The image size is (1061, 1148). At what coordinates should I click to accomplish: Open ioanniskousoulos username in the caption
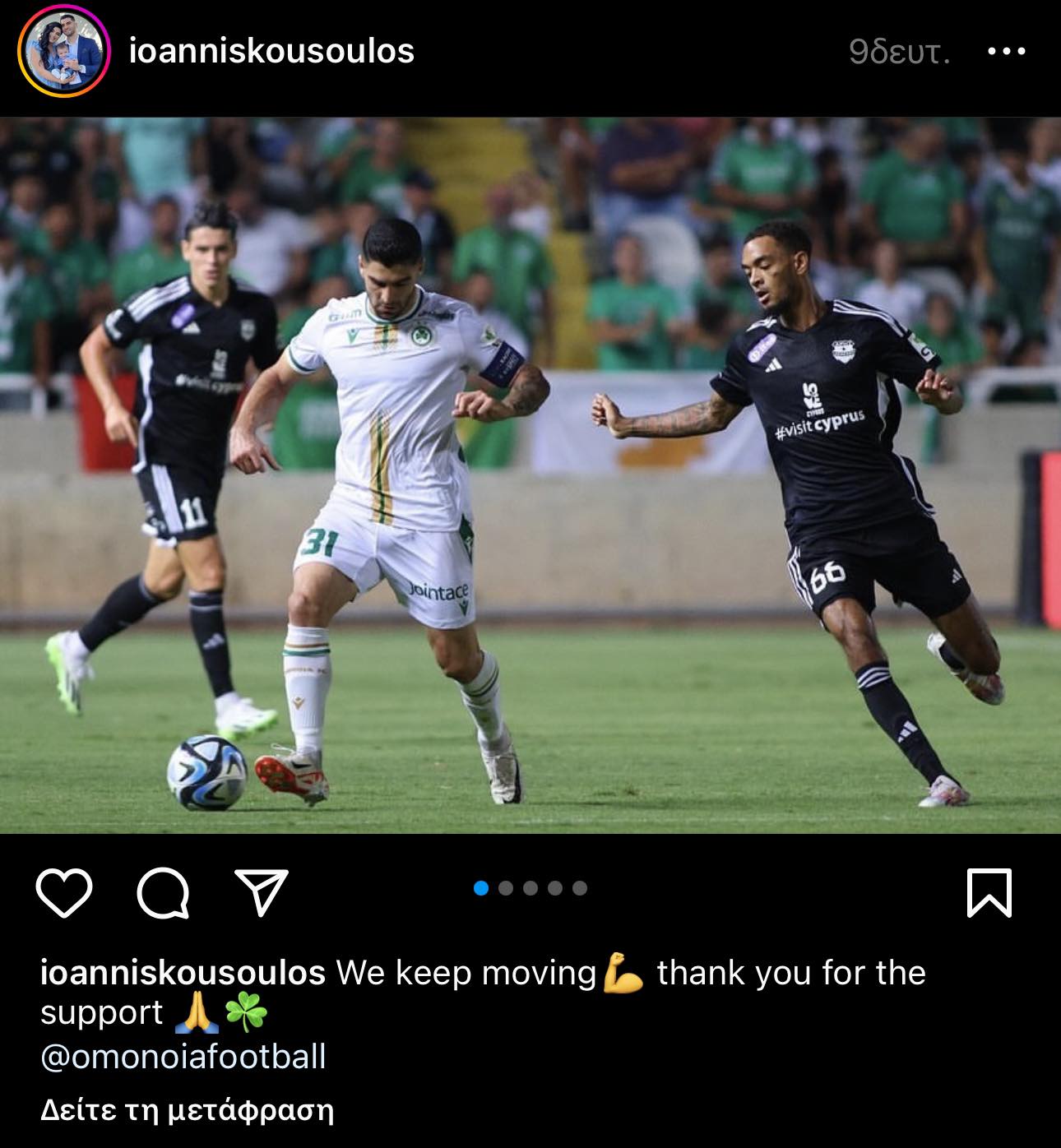(x=183, y=973)
